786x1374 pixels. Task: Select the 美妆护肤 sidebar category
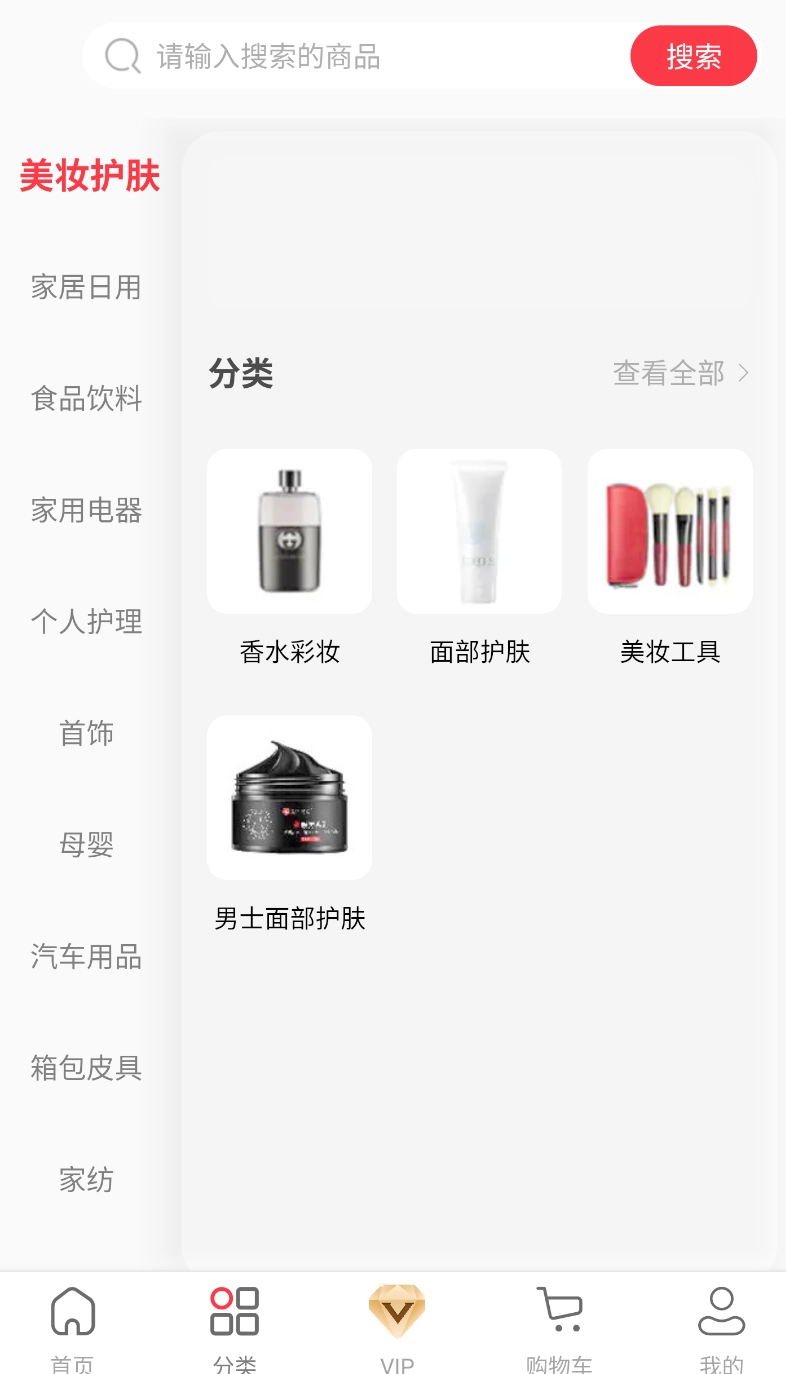tap(90, 175)
